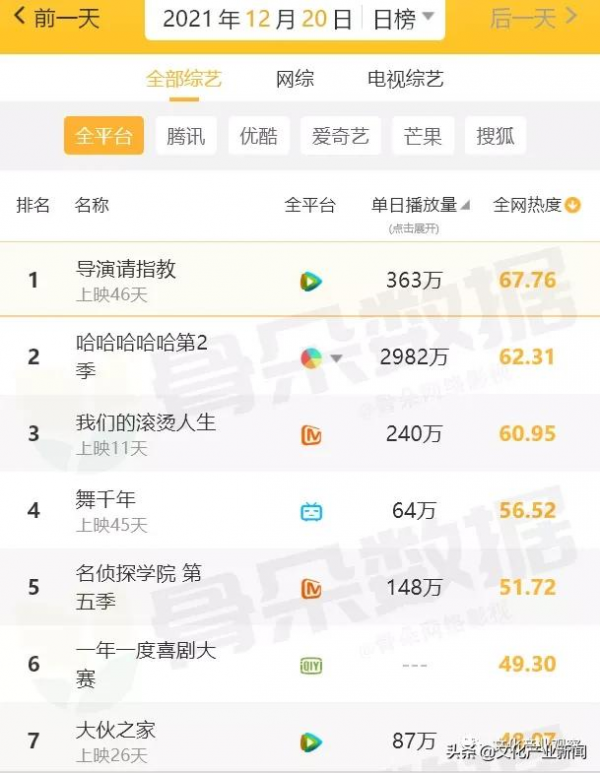The image size is (600, 773).
Task: Select the 全部综艺 tab
Action: coord(184,79)
